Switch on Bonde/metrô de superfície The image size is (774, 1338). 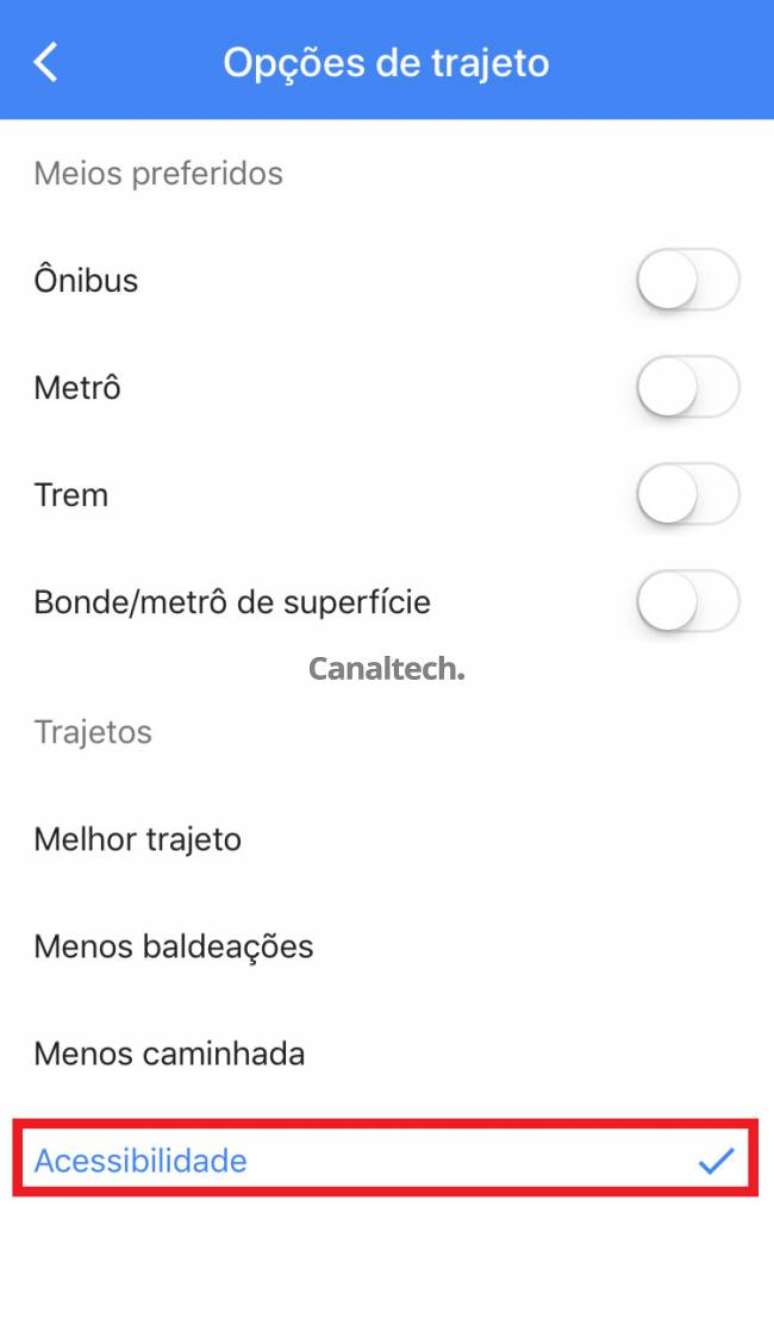pyautogui.click(x=685, y=602)
